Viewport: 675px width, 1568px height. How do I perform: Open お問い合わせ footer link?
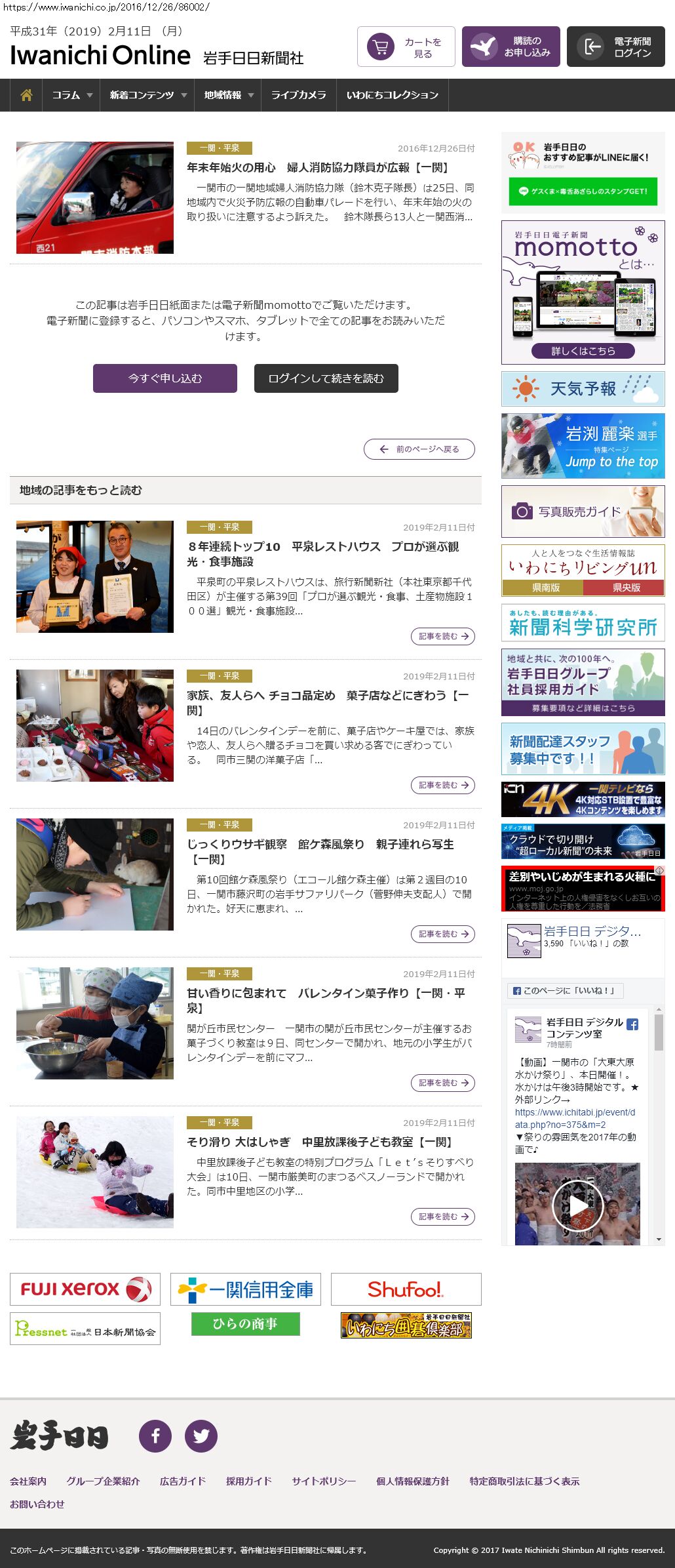[37, 1504]
